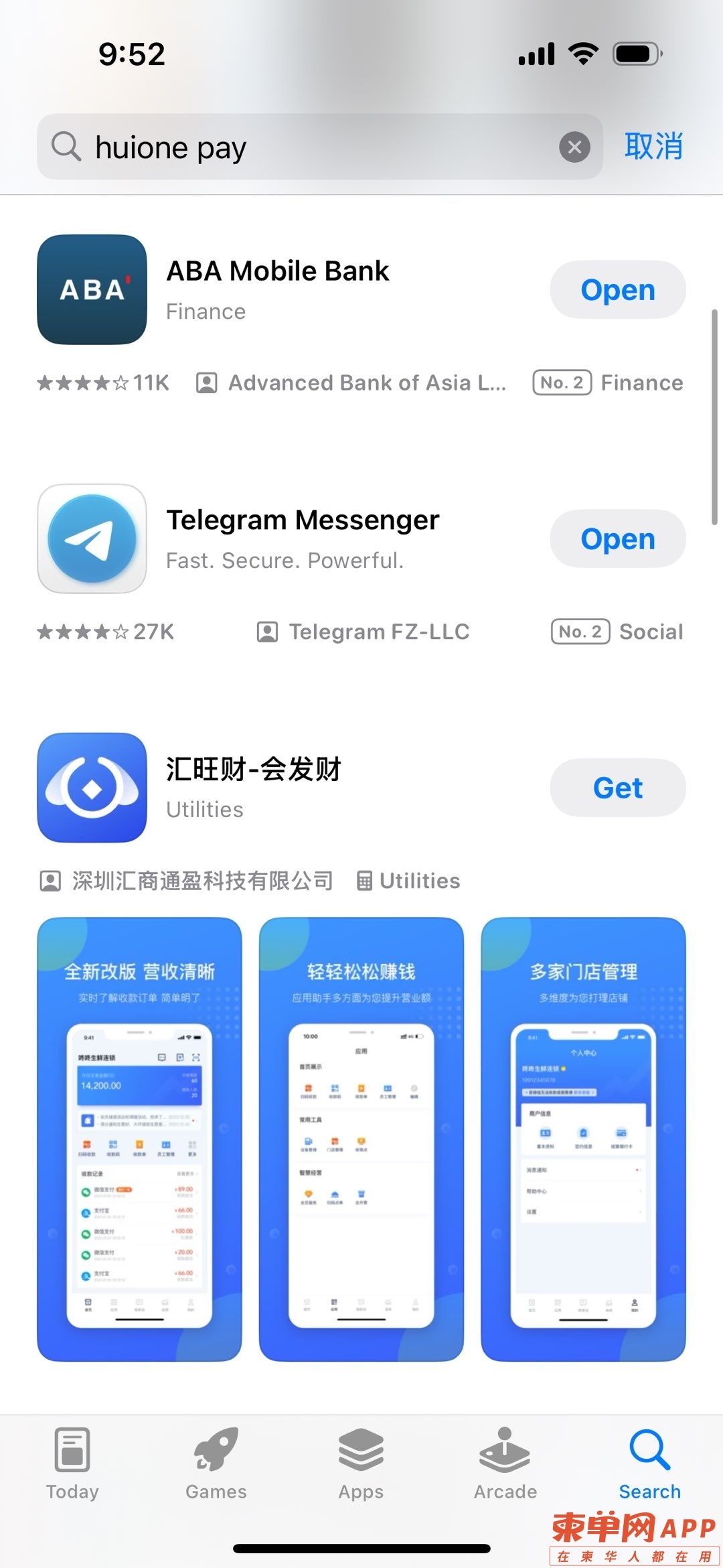Switch to the Today tab

(x=72, y=1465)
